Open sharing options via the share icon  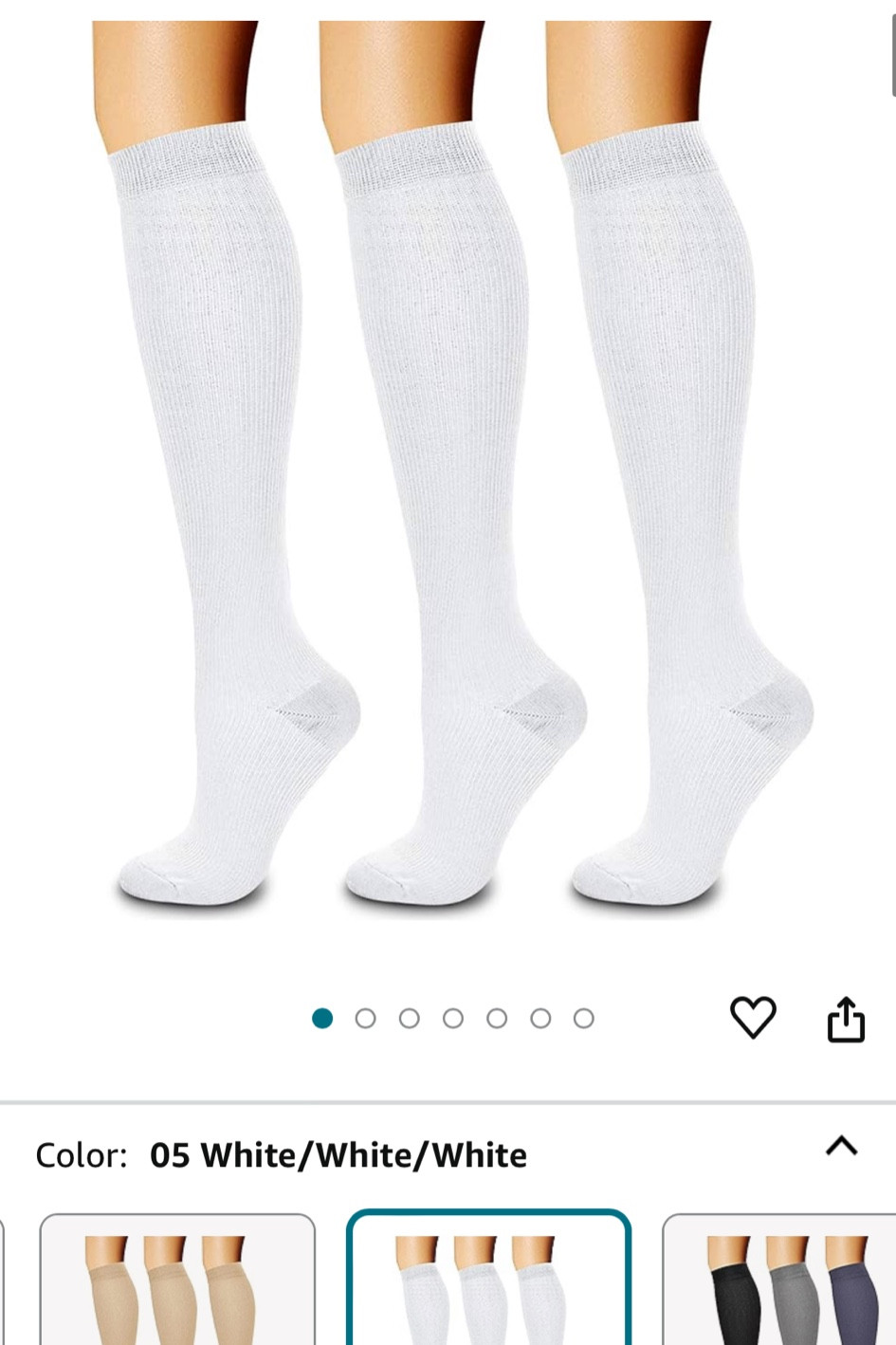847,1020
